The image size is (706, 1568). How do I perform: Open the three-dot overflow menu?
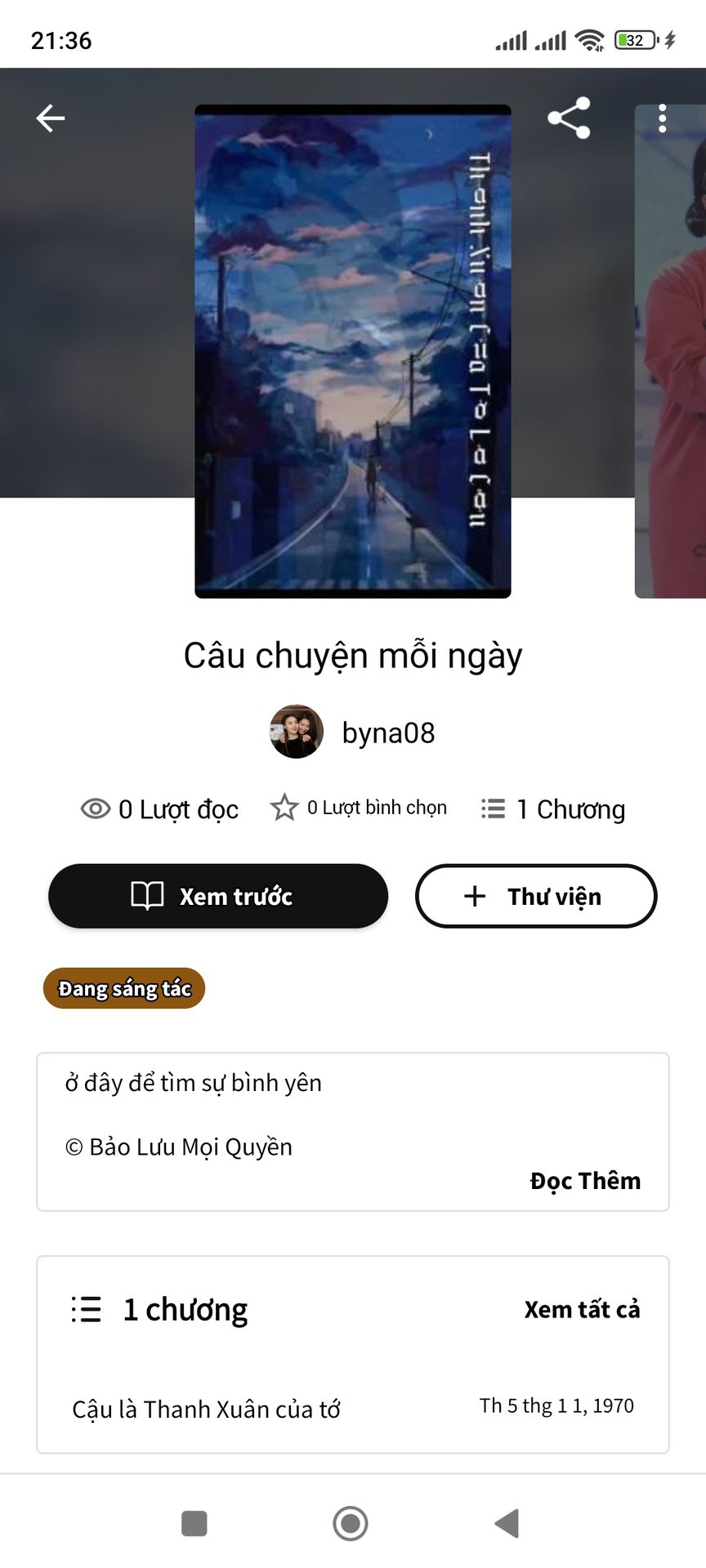pyautogui.click(x=662, y=118)
